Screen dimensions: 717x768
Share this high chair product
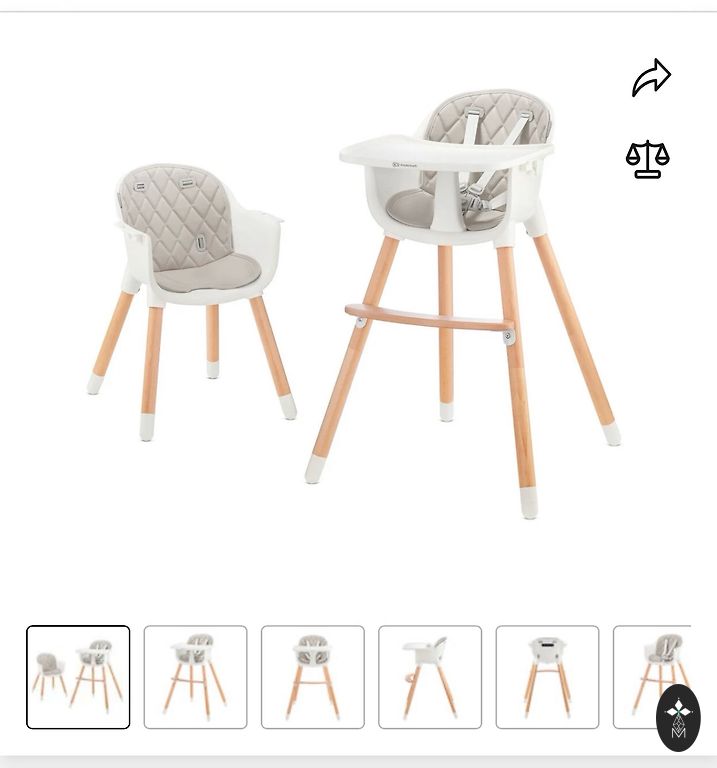[651, 78]
